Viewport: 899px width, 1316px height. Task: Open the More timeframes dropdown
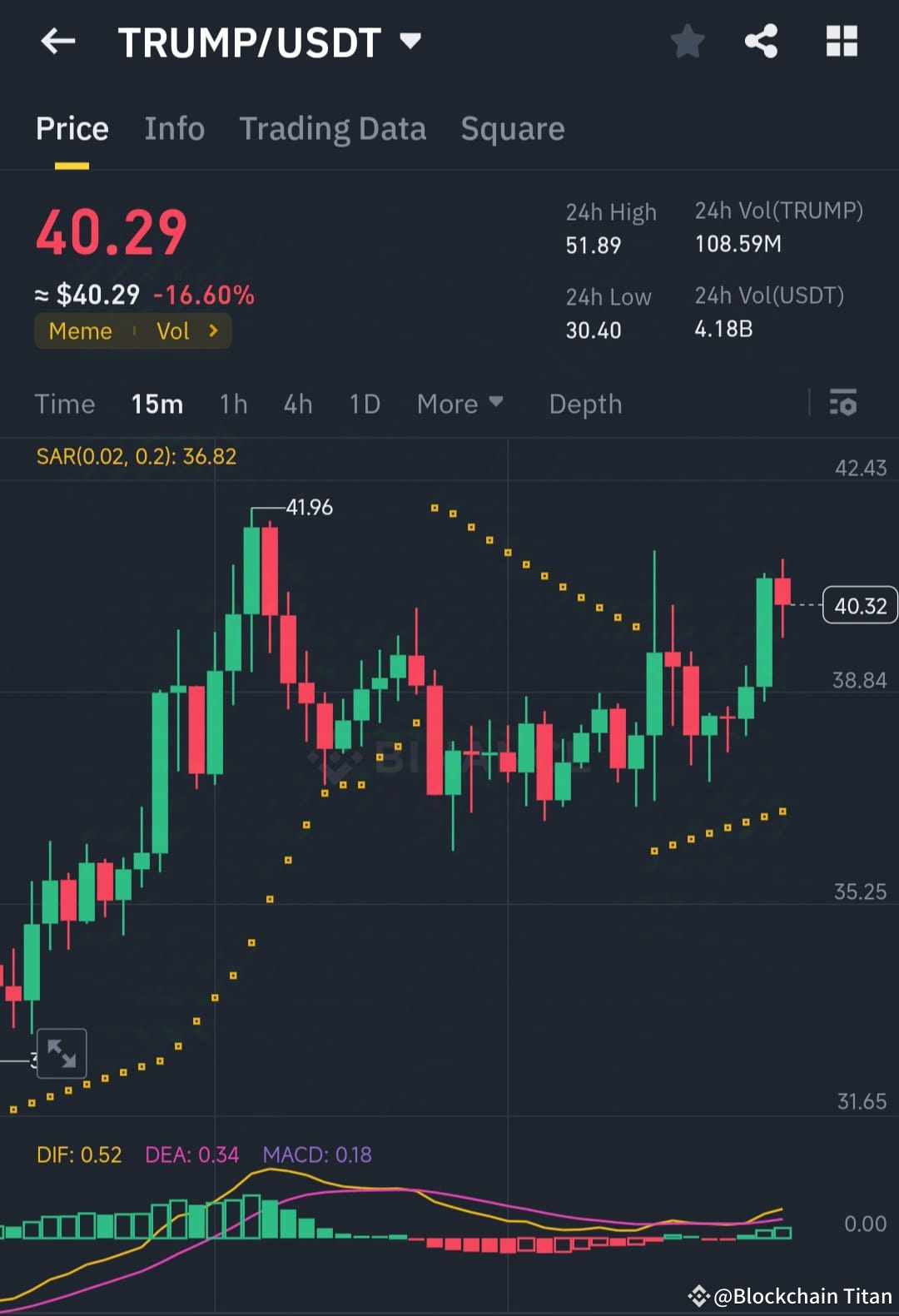click(459, 404)
